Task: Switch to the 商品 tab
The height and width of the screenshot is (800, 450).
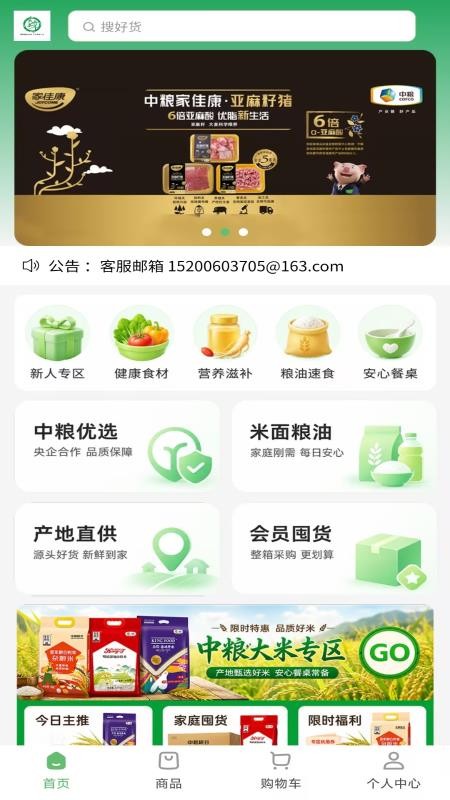Action: tap(169, 771)
